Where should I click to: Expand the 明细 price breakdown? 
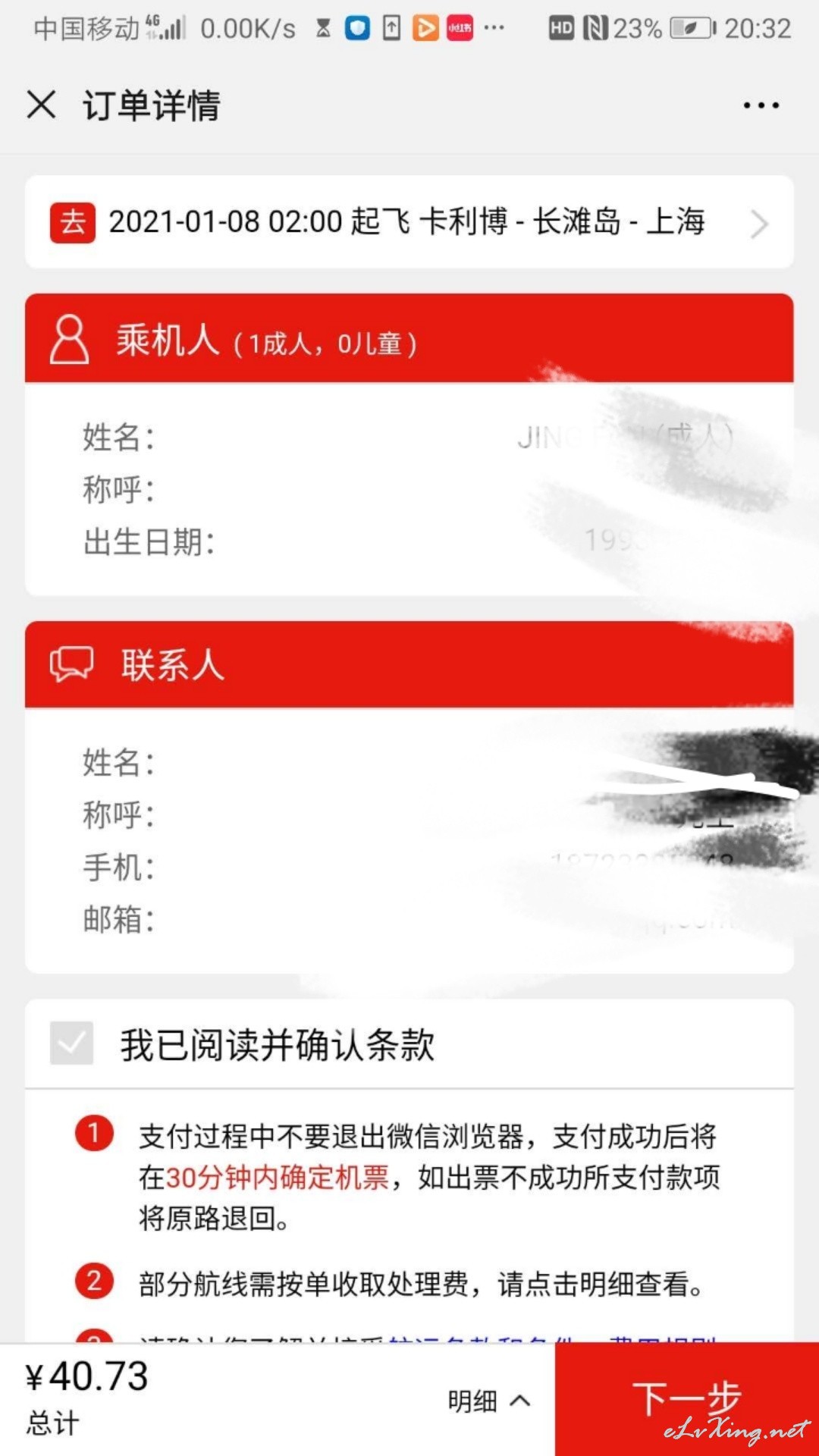[489, 1401]
